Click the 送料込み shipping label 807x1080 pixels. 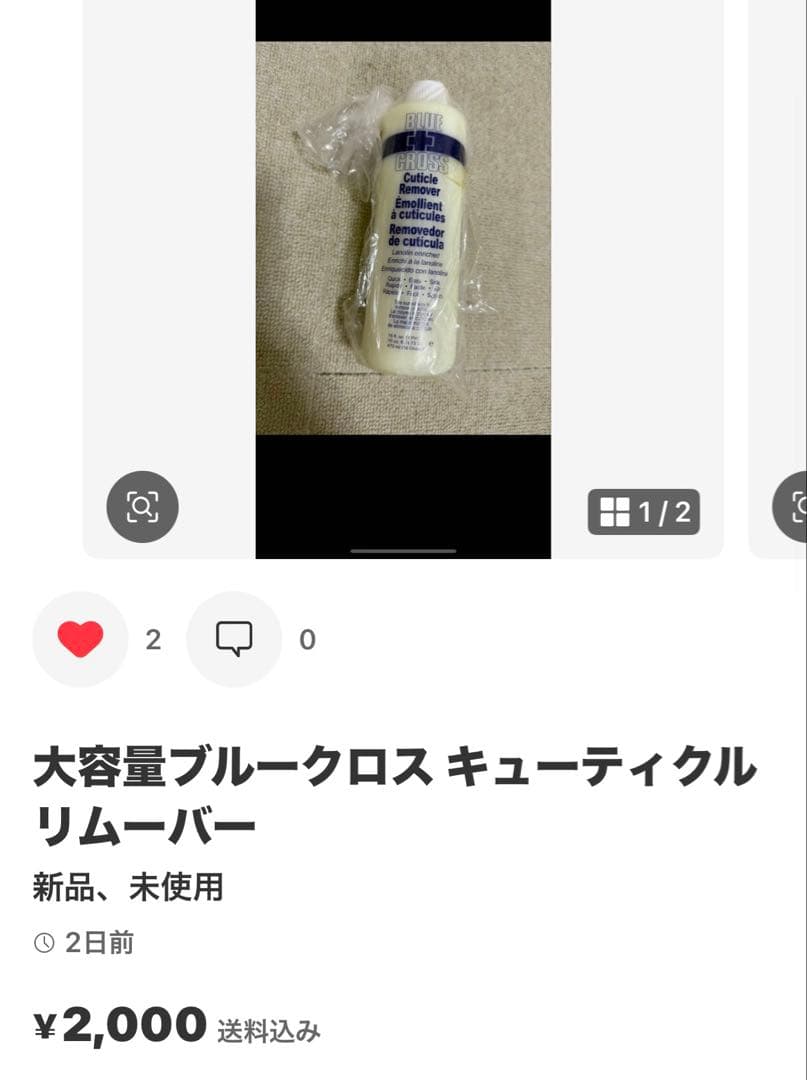[268, 1028]
